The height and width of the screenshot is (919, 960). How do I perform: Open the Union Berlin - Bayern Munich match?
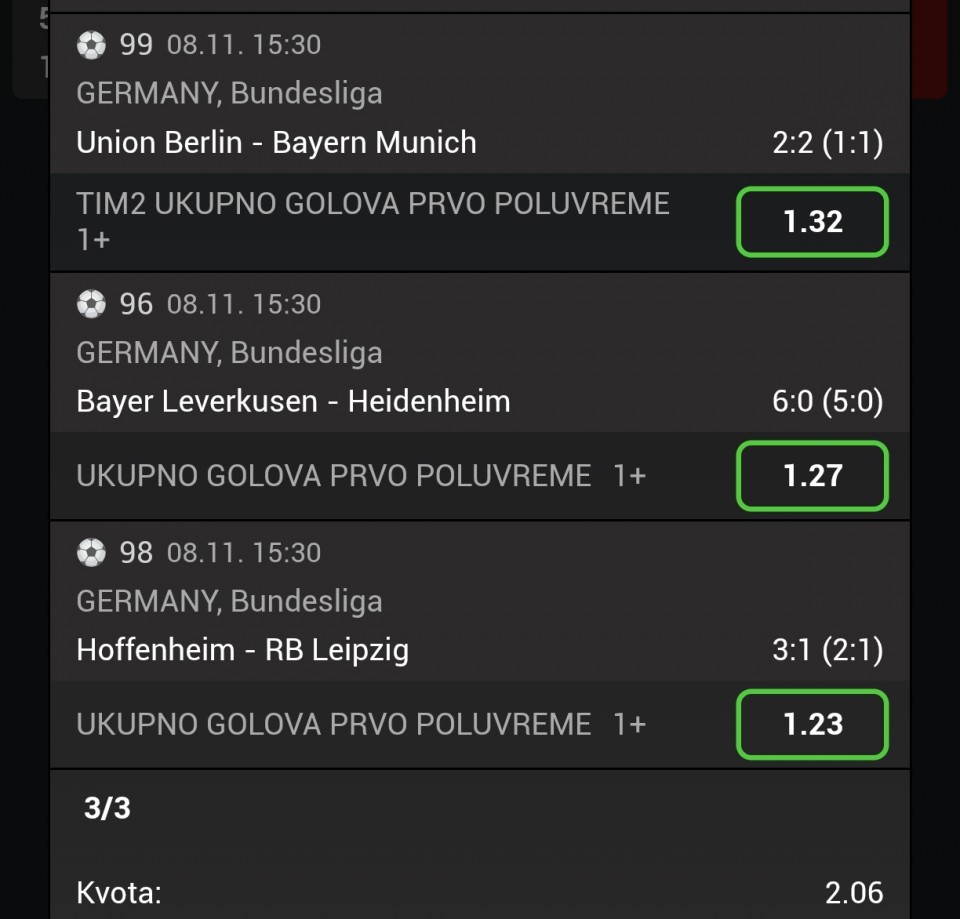click(276, 142)
